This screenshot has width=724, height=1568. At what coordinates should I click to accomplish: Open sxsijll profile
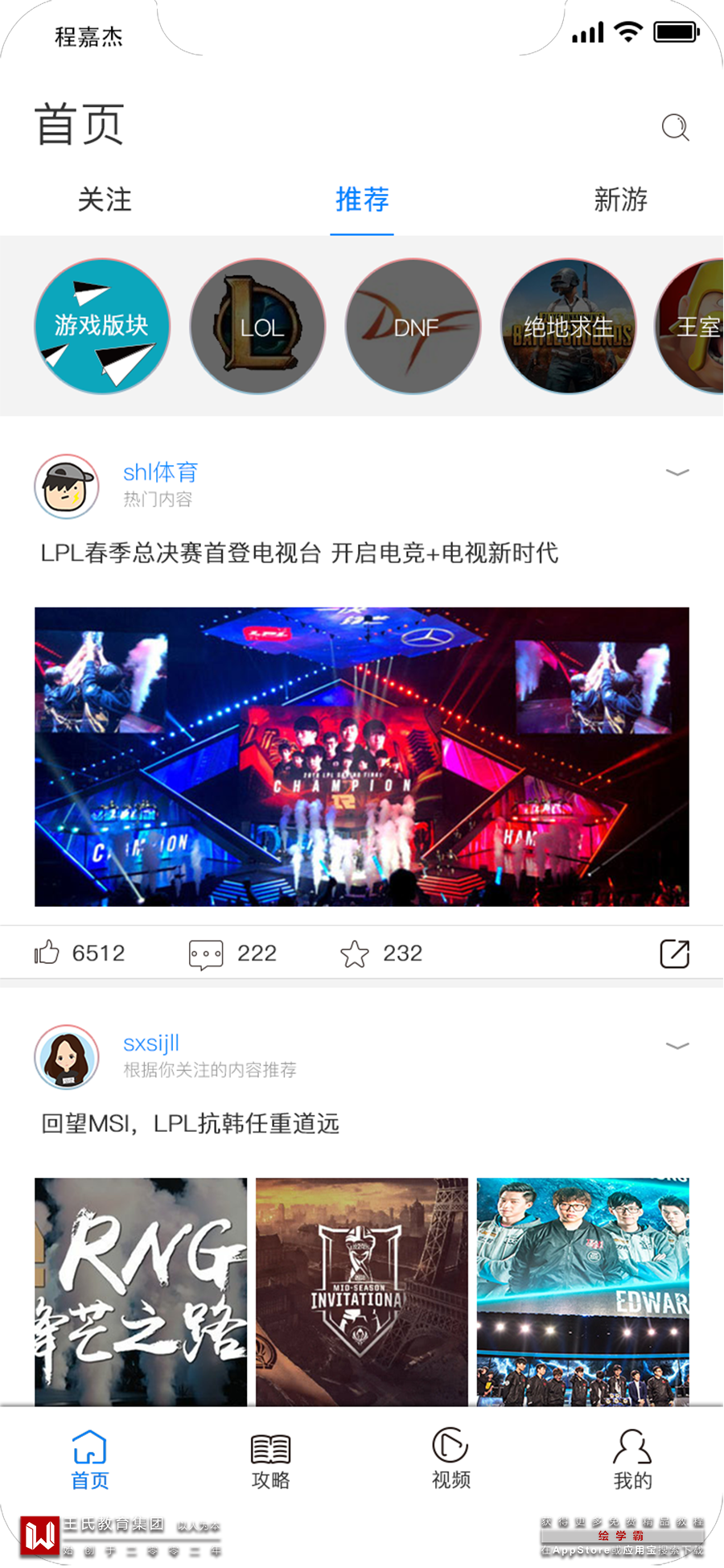point(67,1056)
